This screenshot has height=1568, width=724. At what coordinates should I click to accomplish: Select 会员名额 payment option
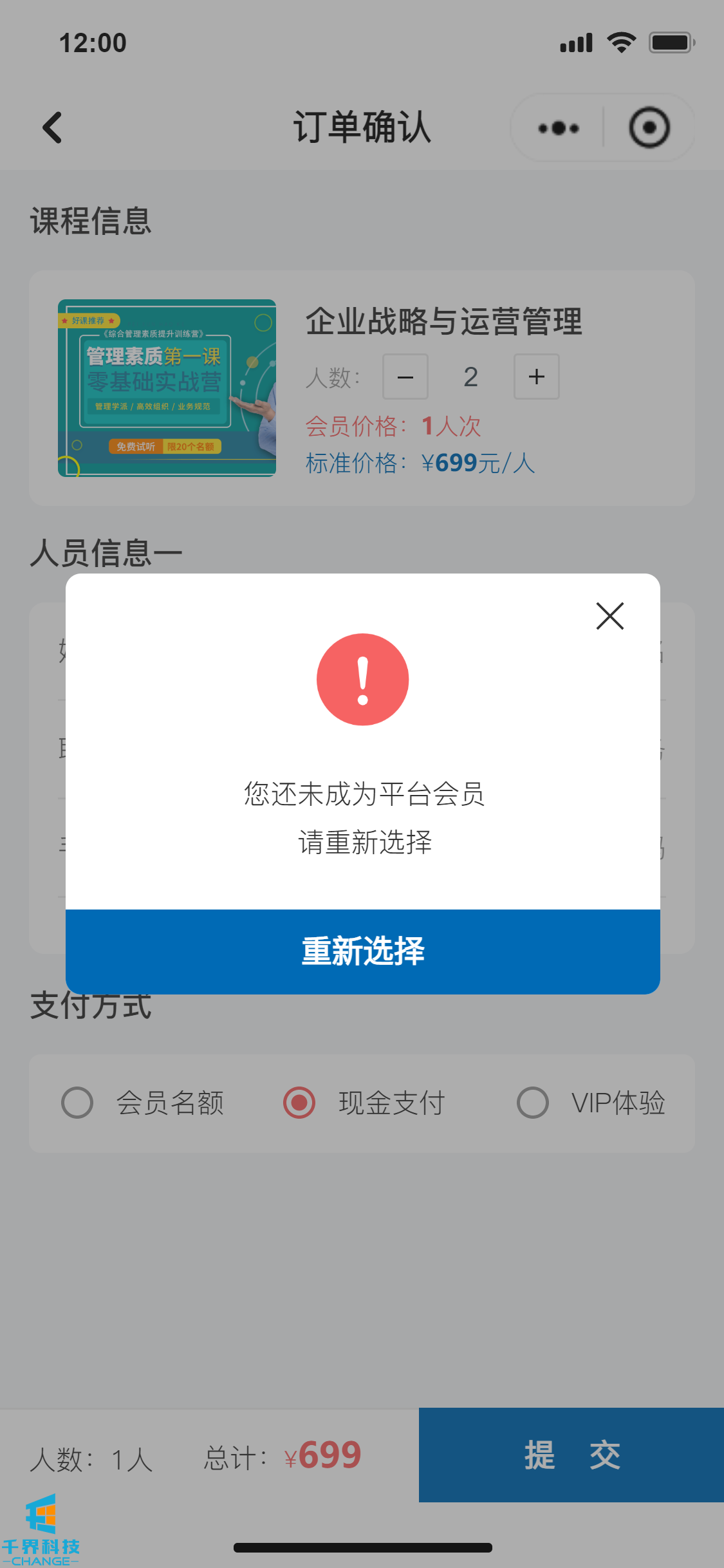click(x=77, y=1103)
